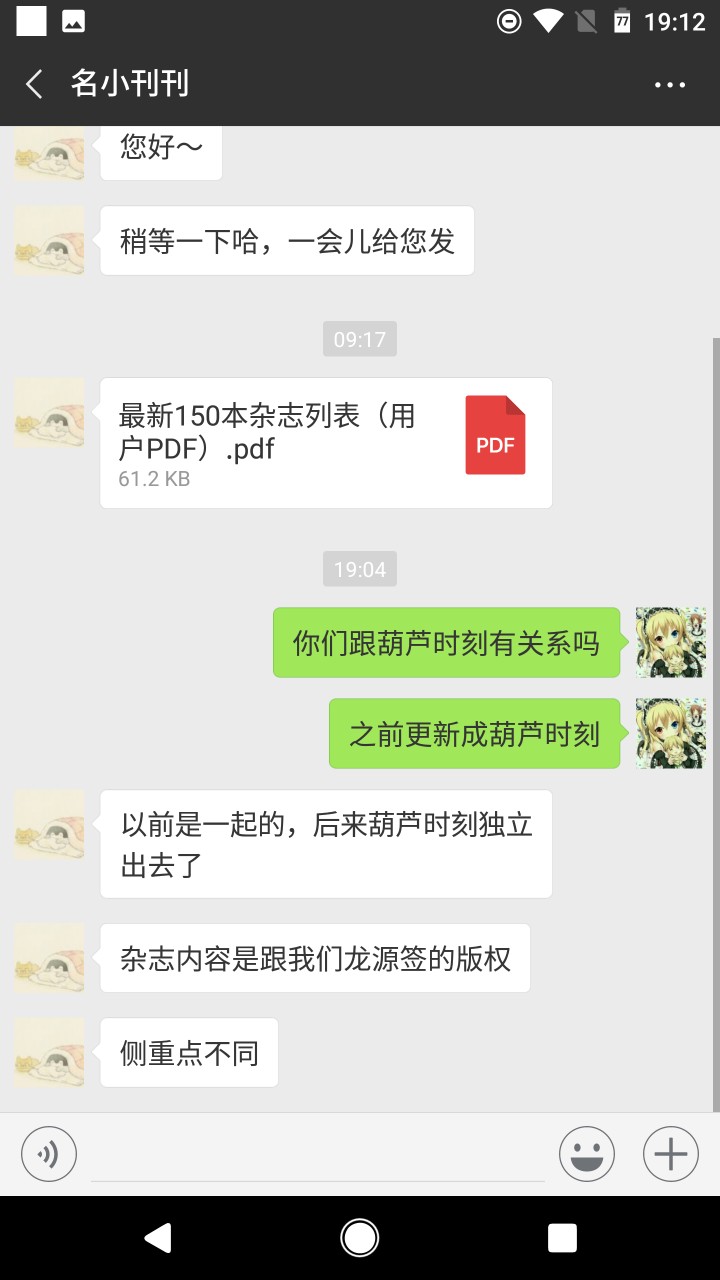The image size is (720, 1280).
Task: Switch to voice input mode
Action: [49, 1154]
